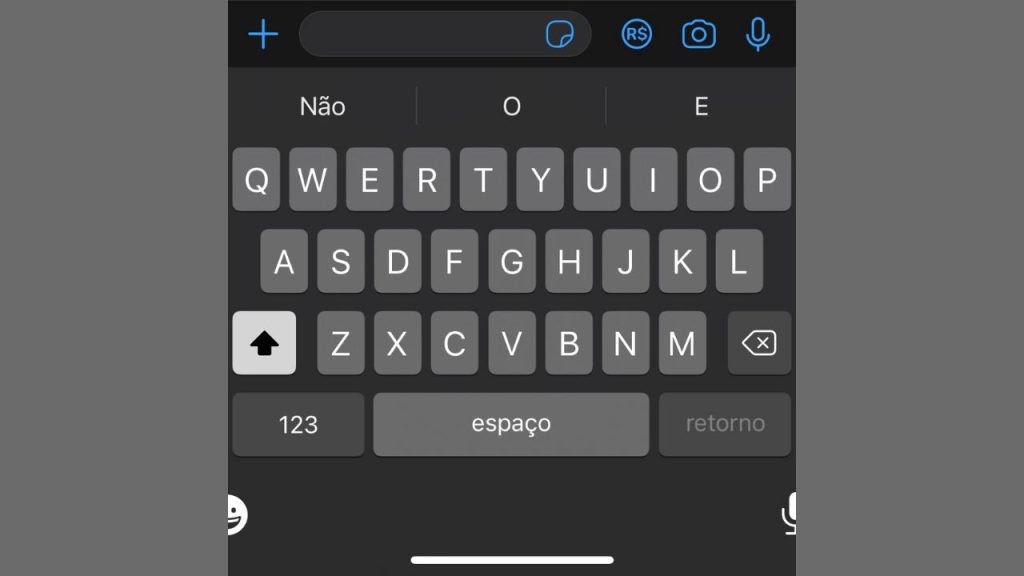
Task: Open the sticker picker icon
Action: [560, 35]
